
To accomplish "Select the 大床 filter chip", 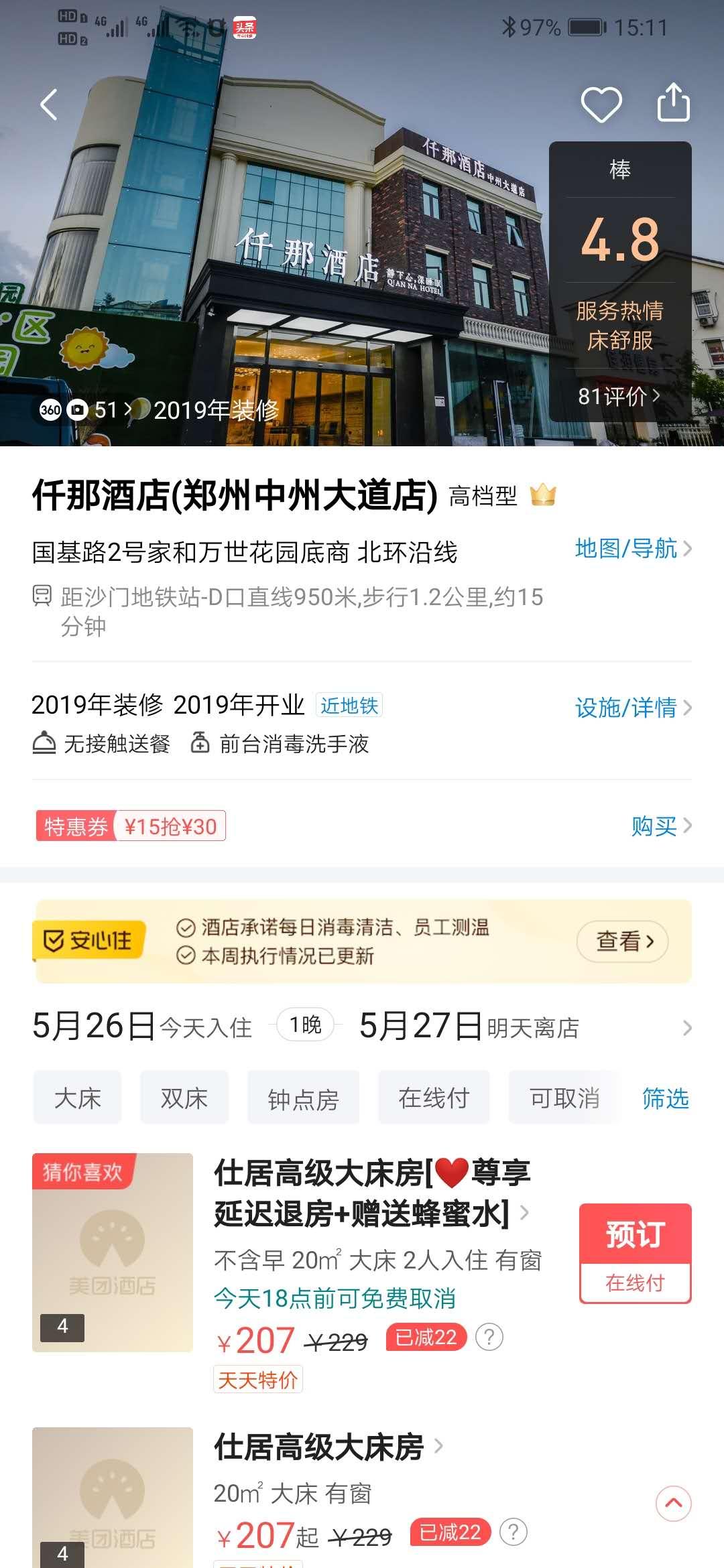I will click(77, 1098).
